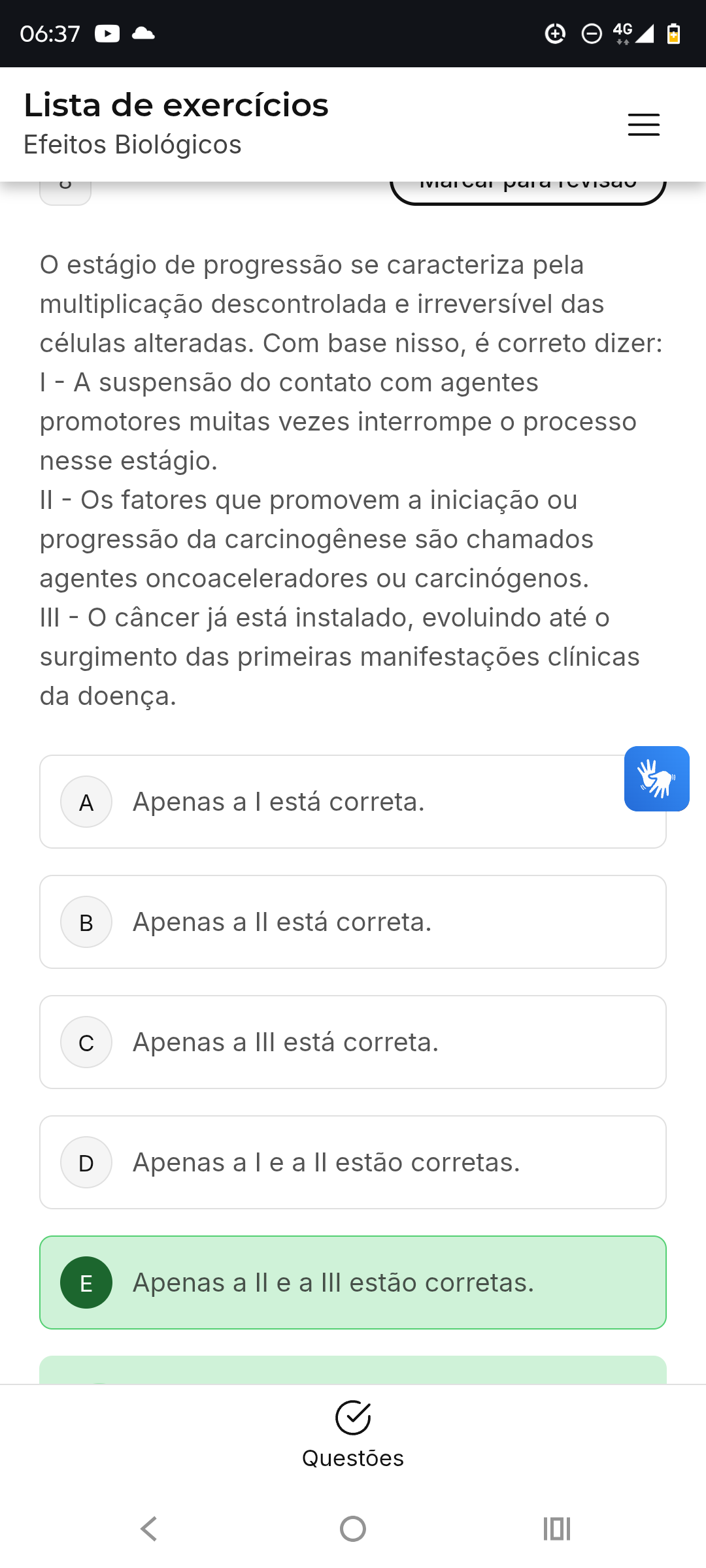Open the sign language accessibility widget

pos(656,779)
